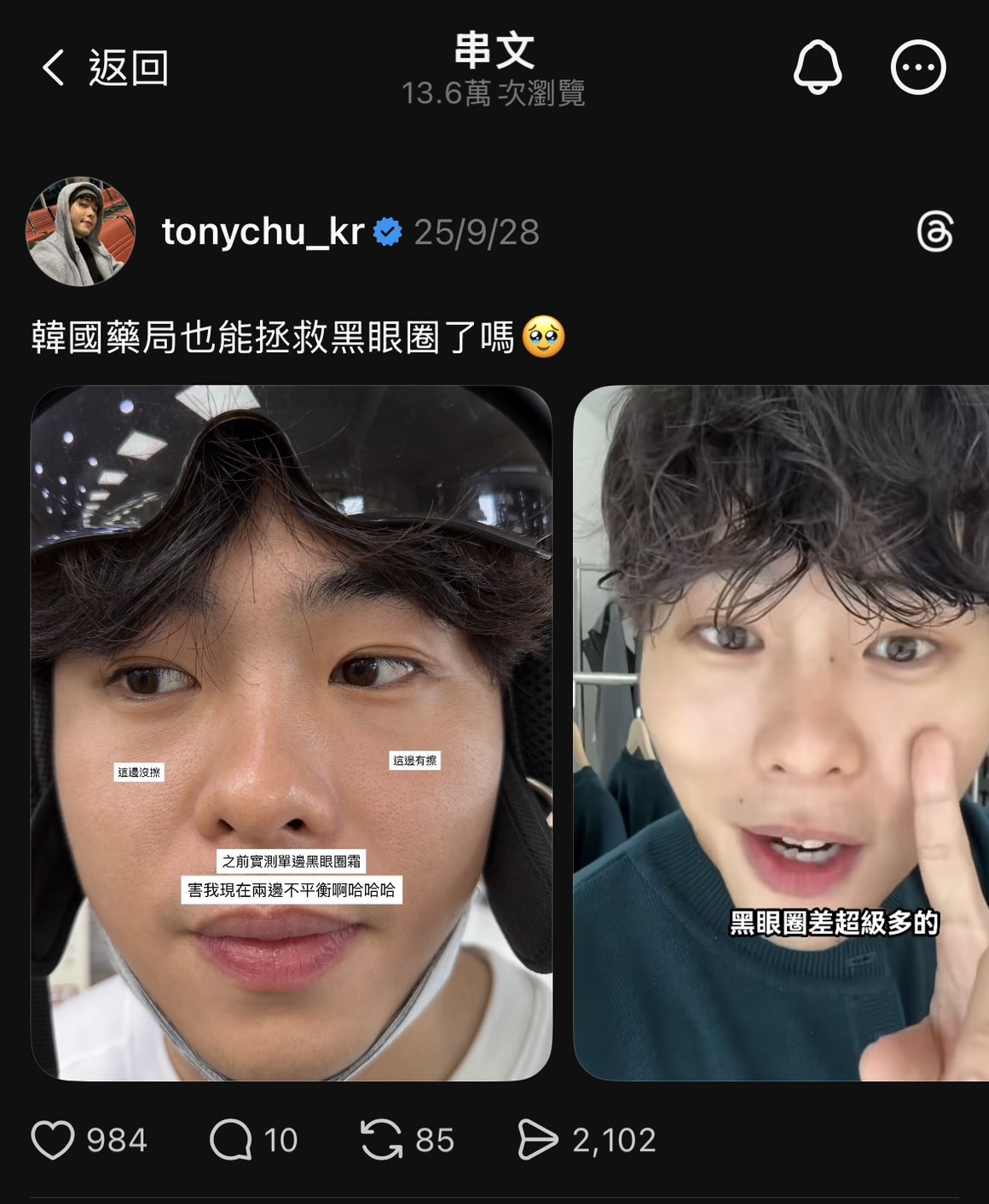Open the more options menu
Image resolution: width=989 pixels, height=1204 pixels.
tap(917, 67)
